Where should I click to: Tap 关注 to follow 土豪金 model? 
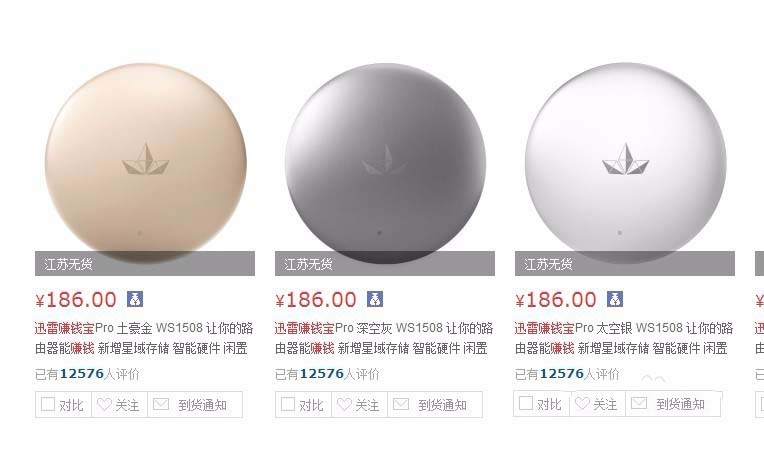119,405
